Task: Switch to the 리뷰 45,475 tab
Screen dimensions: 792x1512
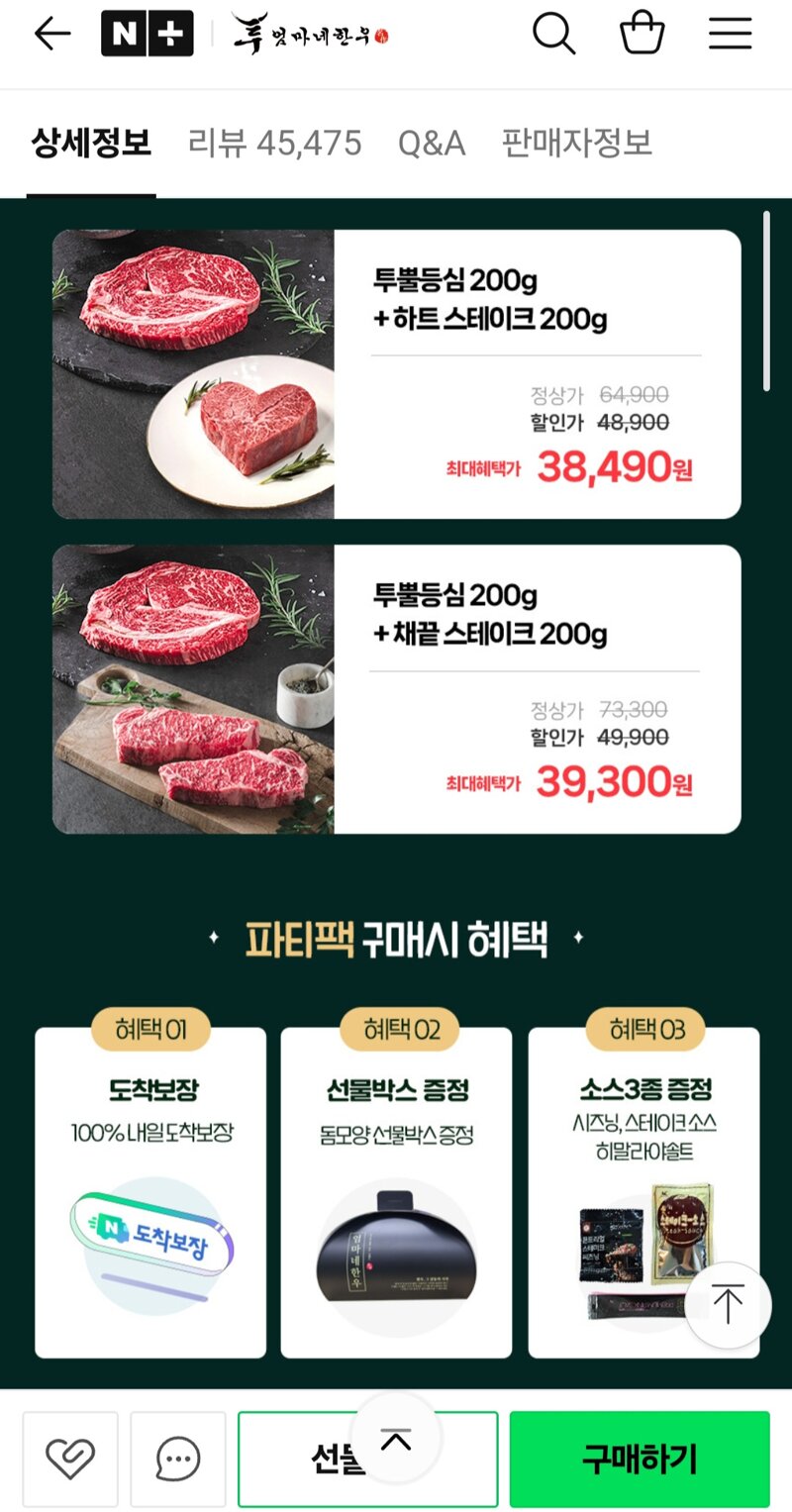Action: pos(275,144)
